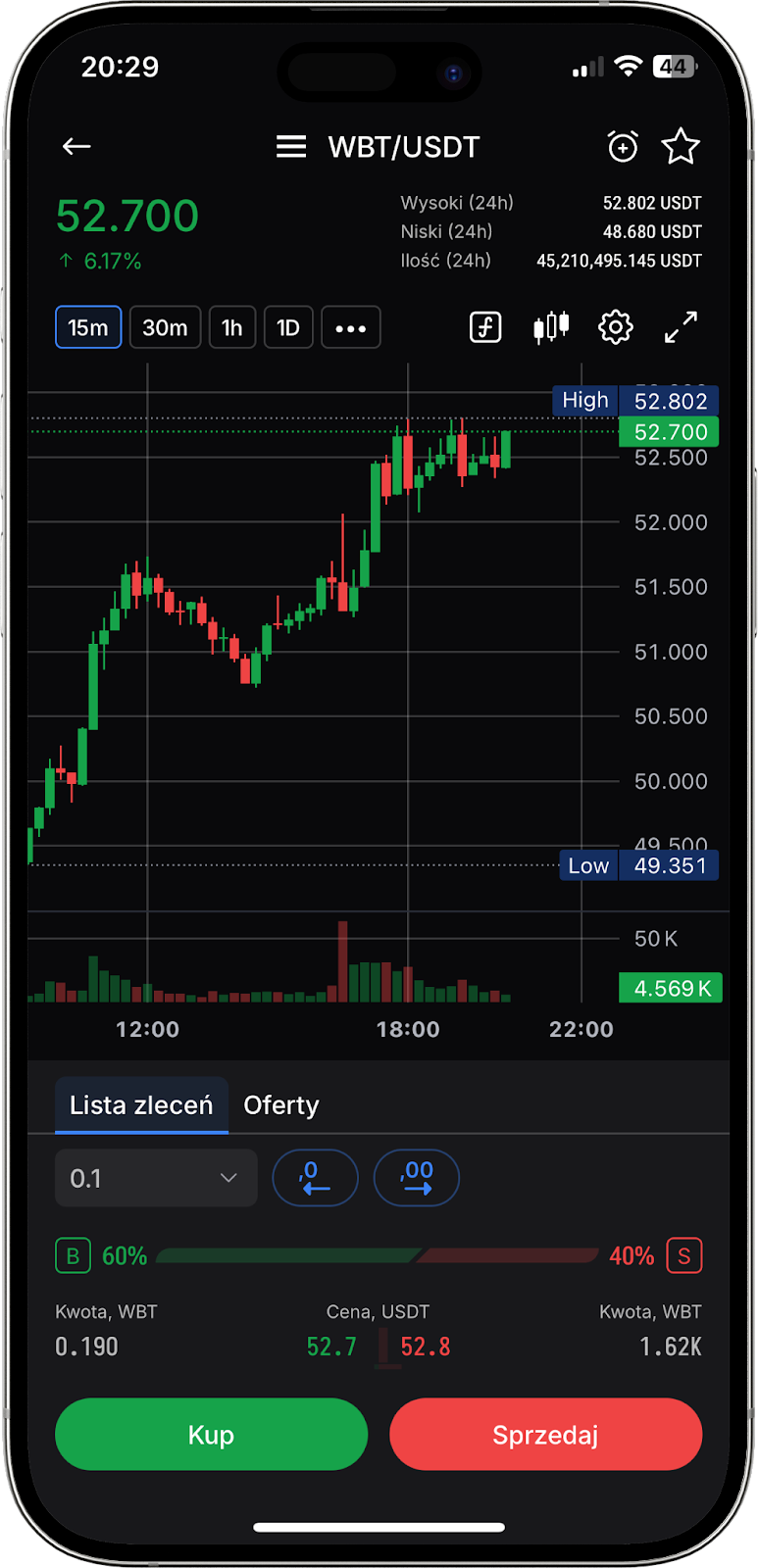Decrease the order book decimal places

tap(315, 1178)
